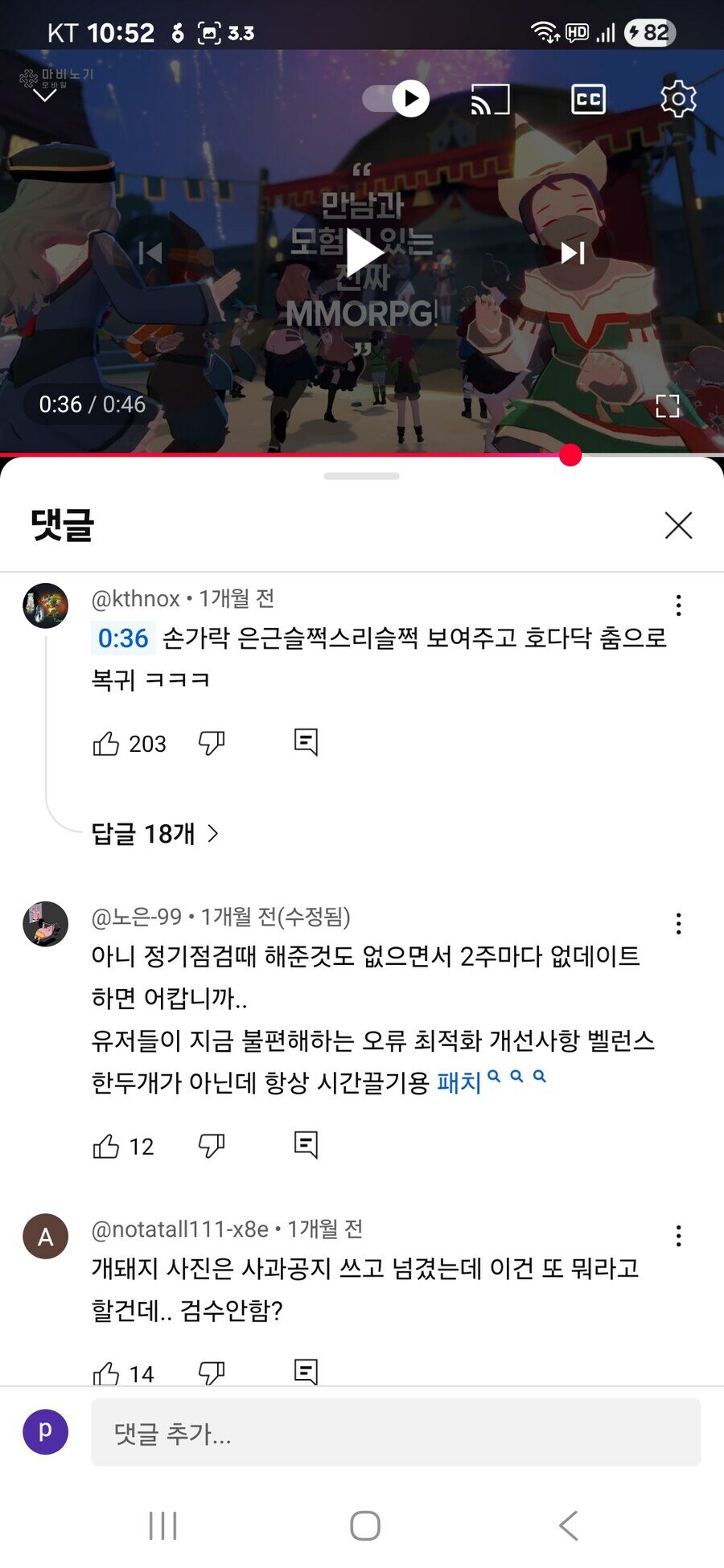Image resolution: width=724 pixels, height=1568 pixels.
Task: Expand the 18 replies to kthnox
Action: point(154,834)
